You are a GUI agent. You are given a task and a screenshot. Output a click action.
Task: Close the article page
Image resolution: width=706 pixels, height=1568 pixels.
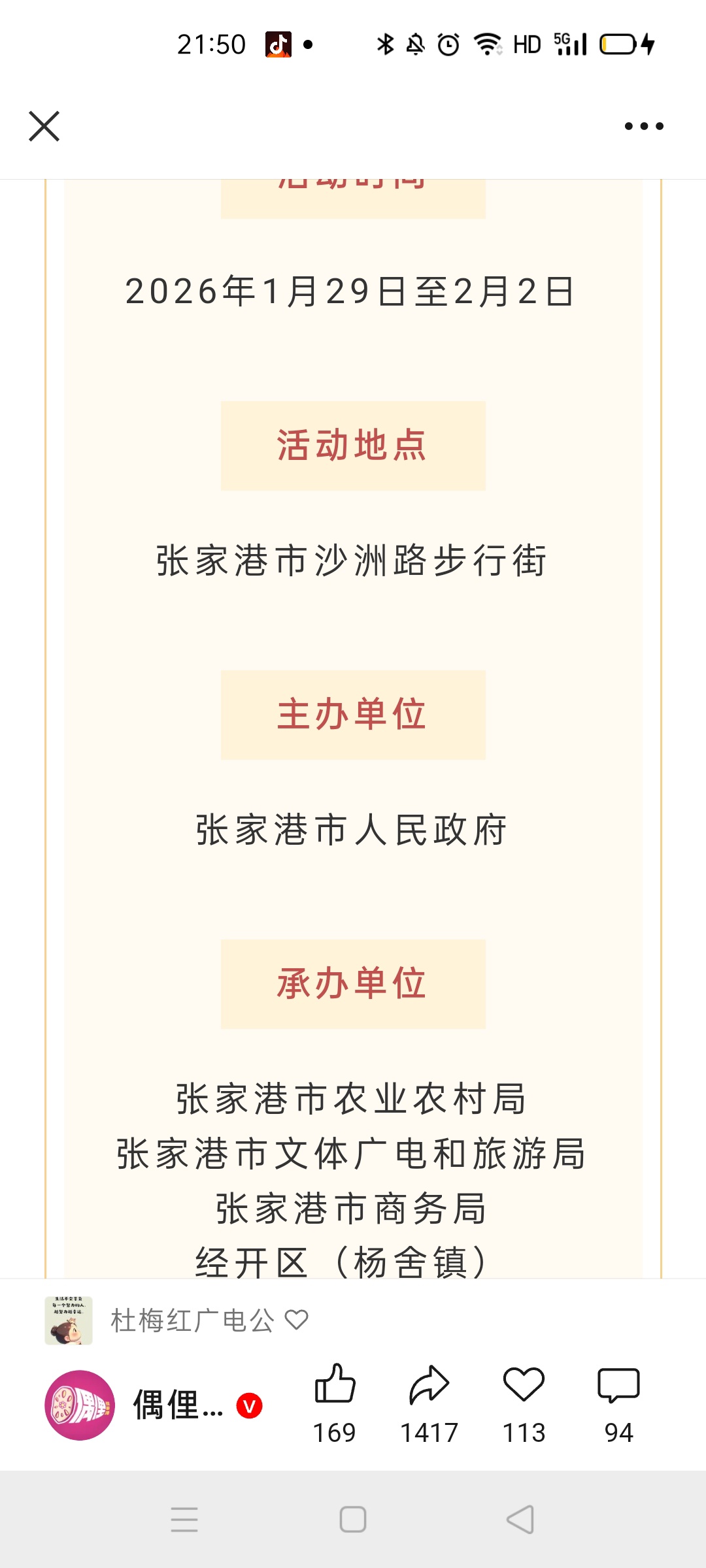point(44,126)
